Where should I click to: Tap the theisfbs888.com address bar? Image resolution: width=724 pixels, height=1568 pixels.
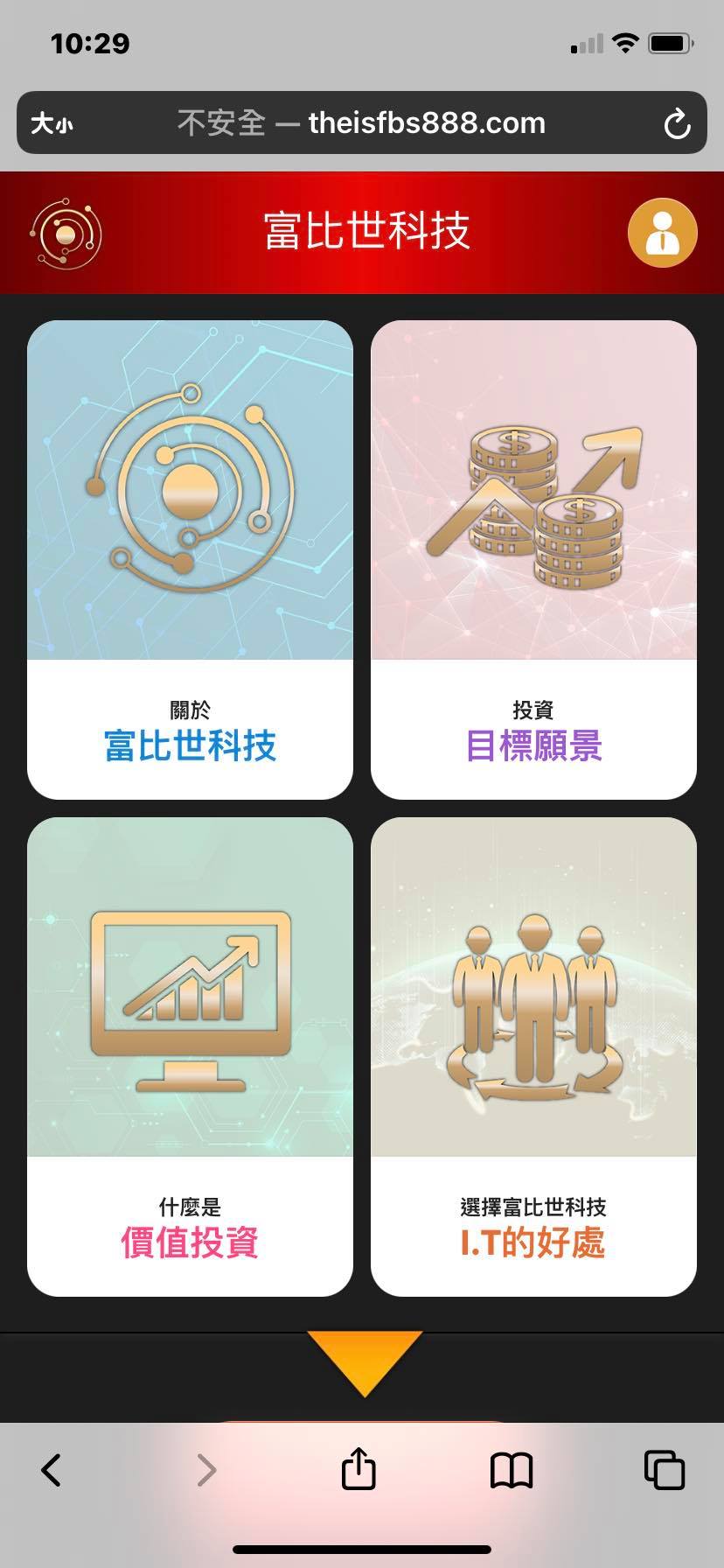coord(362,123)
